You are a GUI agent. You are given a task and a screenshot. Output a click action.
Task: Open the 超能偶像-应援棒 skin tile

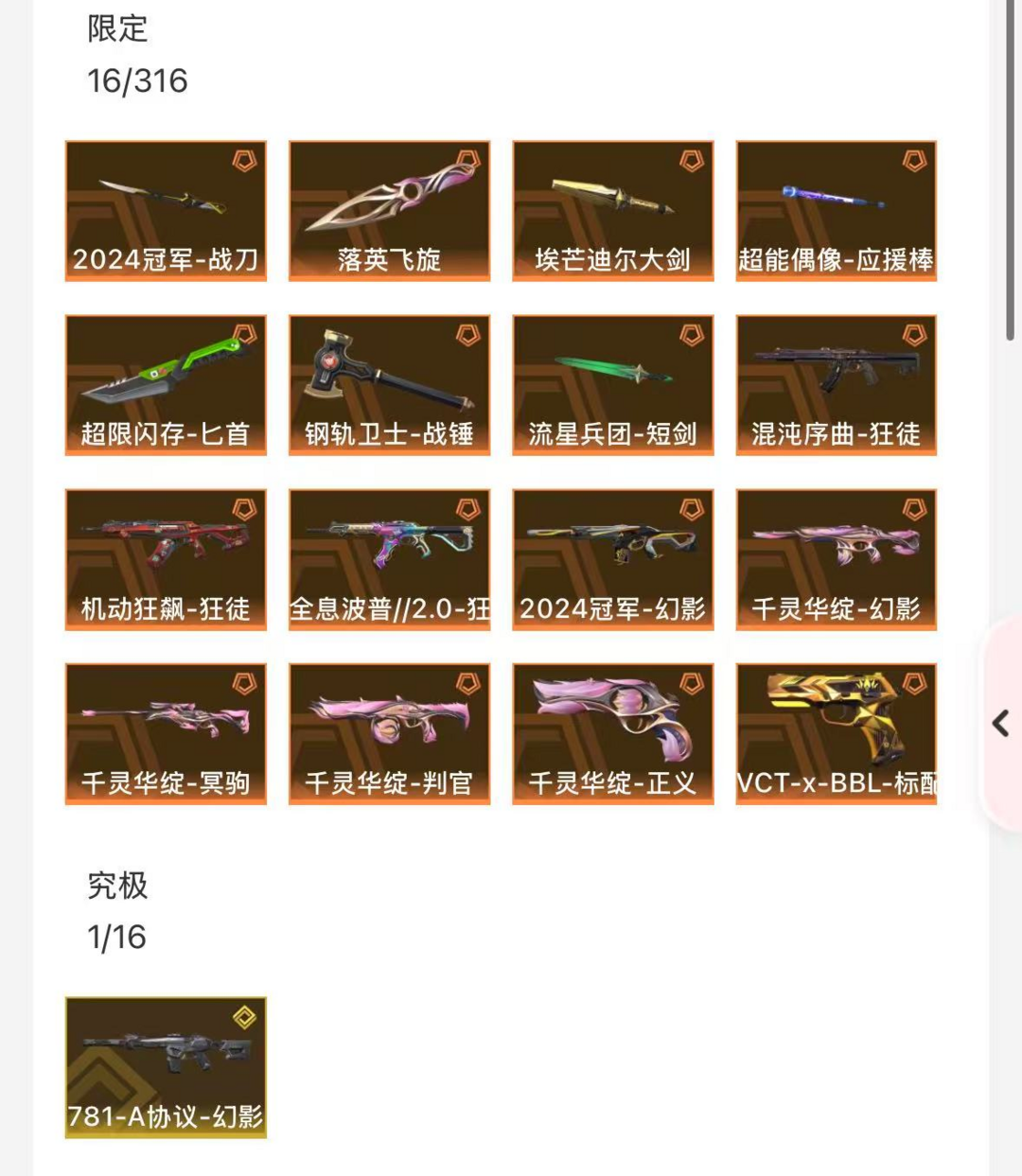click(836, 211)
